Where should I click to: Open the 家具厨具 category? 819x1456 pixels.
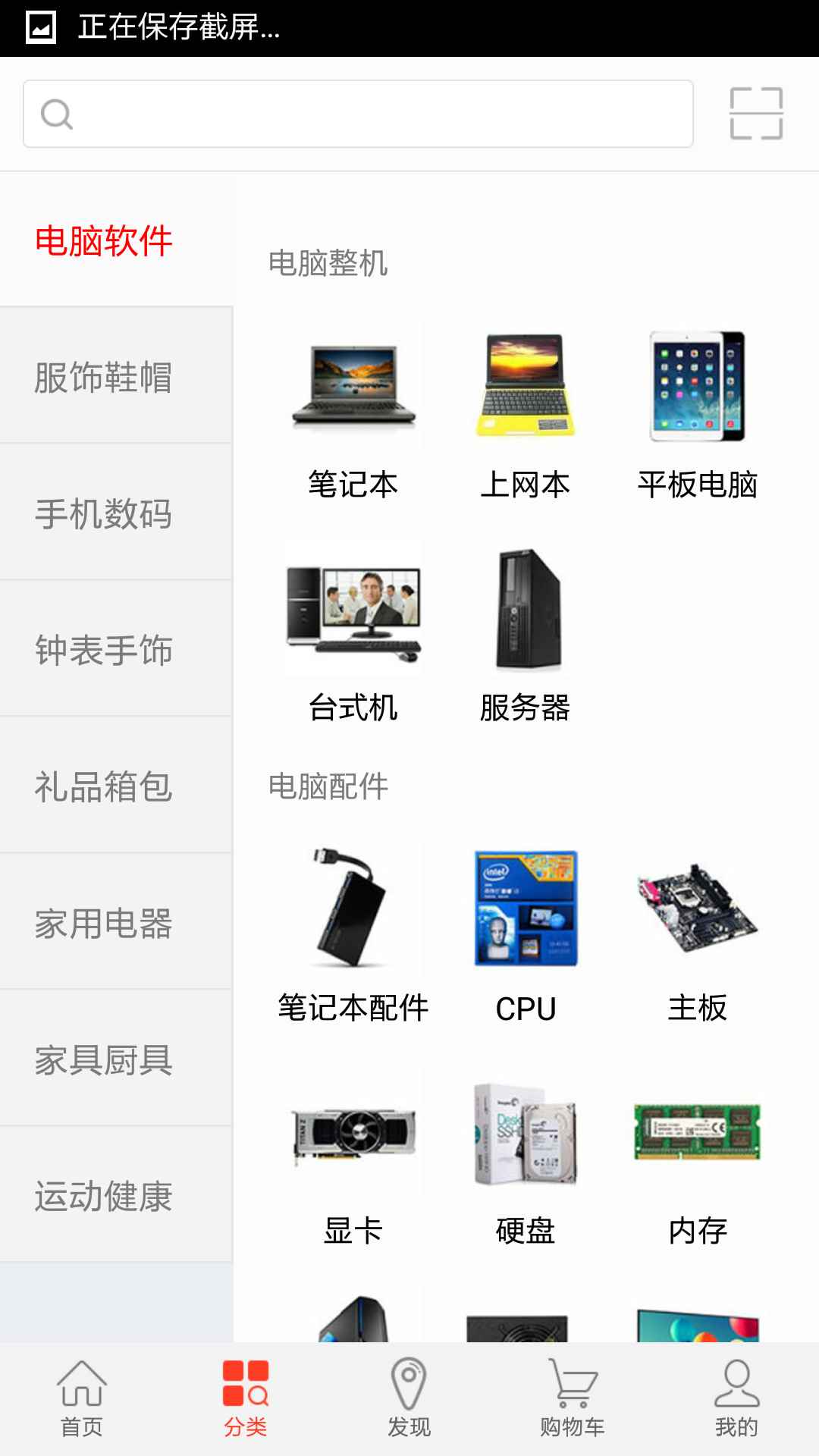tap(104, 1059)
